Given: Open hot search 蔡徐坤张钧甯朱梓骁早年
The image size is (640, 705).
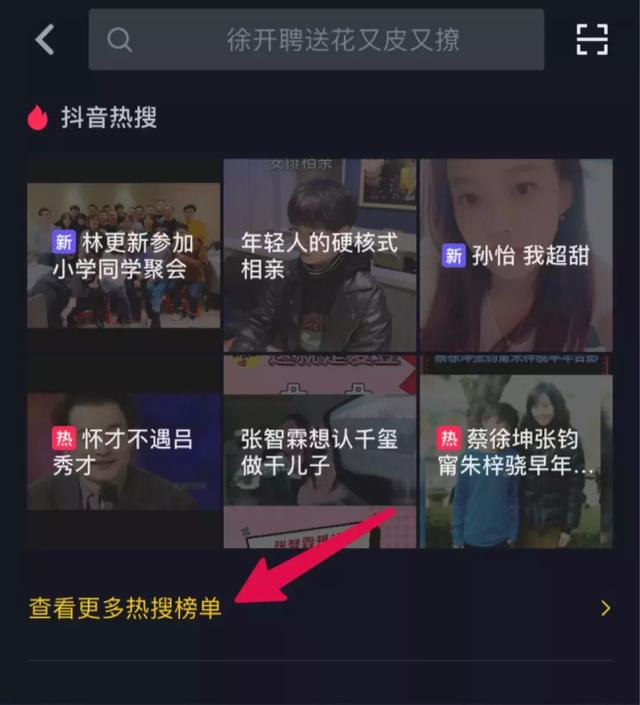Looking at the screenshot, I should 516,451.
